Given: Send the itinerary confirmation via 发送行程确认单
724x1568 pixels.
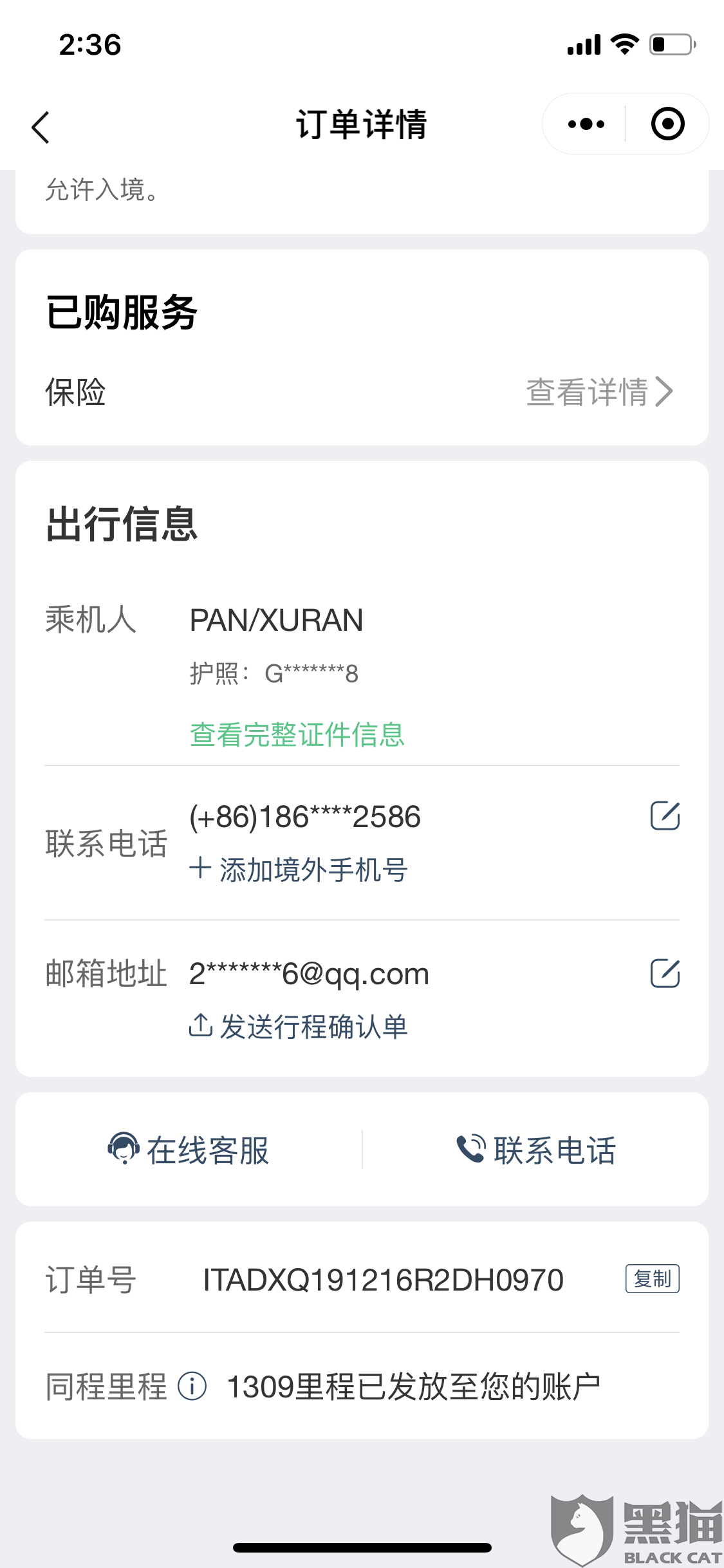Looking at the screenshot, I should (x=299, y=1026).
